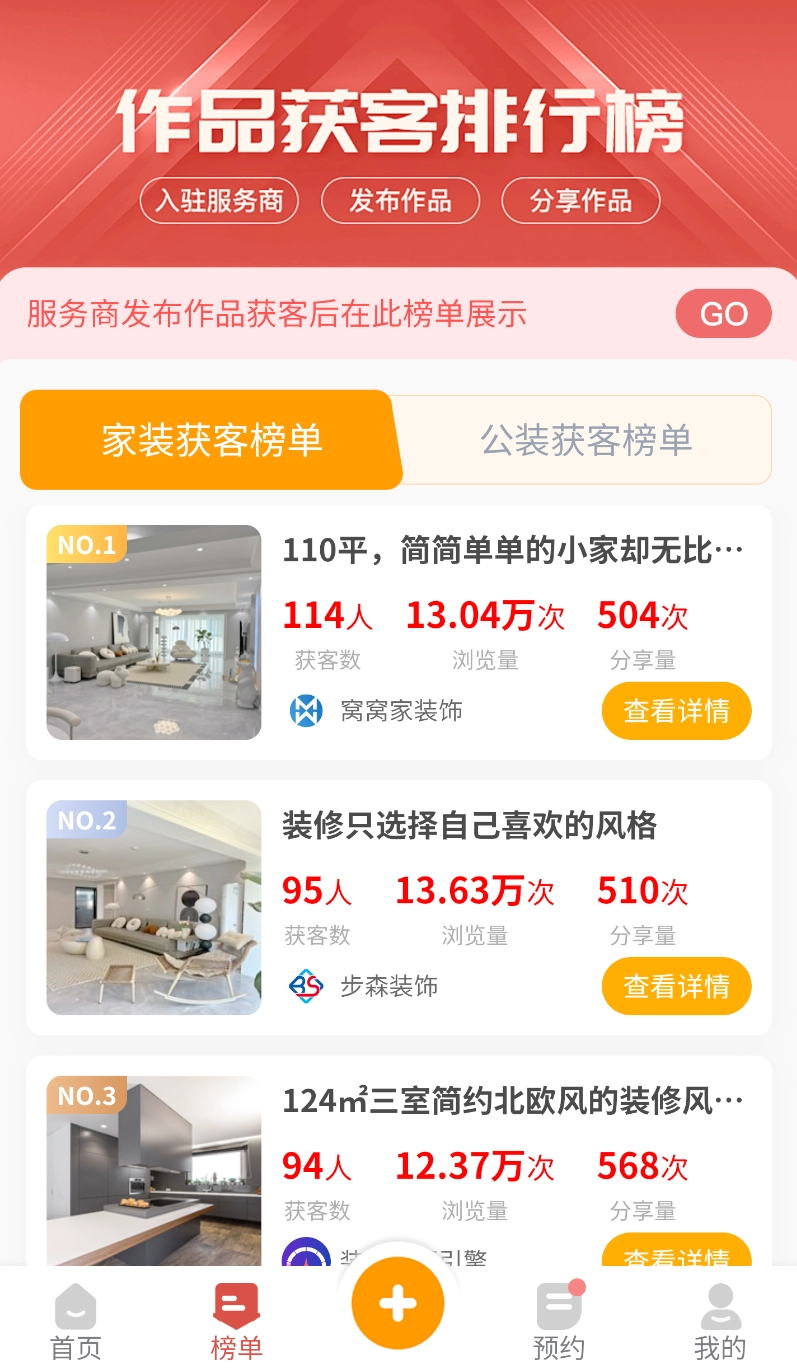Screen dimensions: 797x1368
Task: Switch to the 家装获客榜单 tab
Action: click(209, 440)
